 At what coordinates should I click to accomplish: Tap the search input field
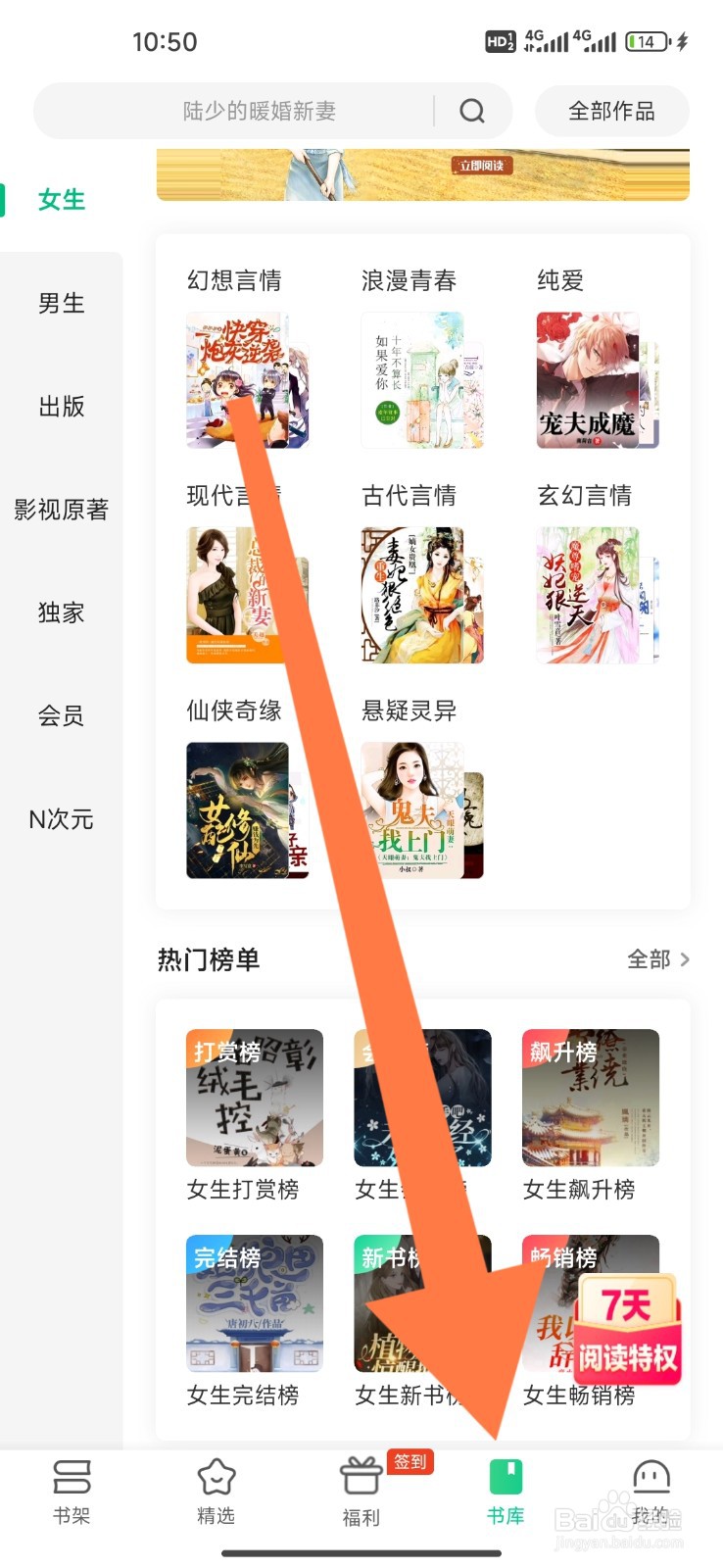(x=265, y=111)
